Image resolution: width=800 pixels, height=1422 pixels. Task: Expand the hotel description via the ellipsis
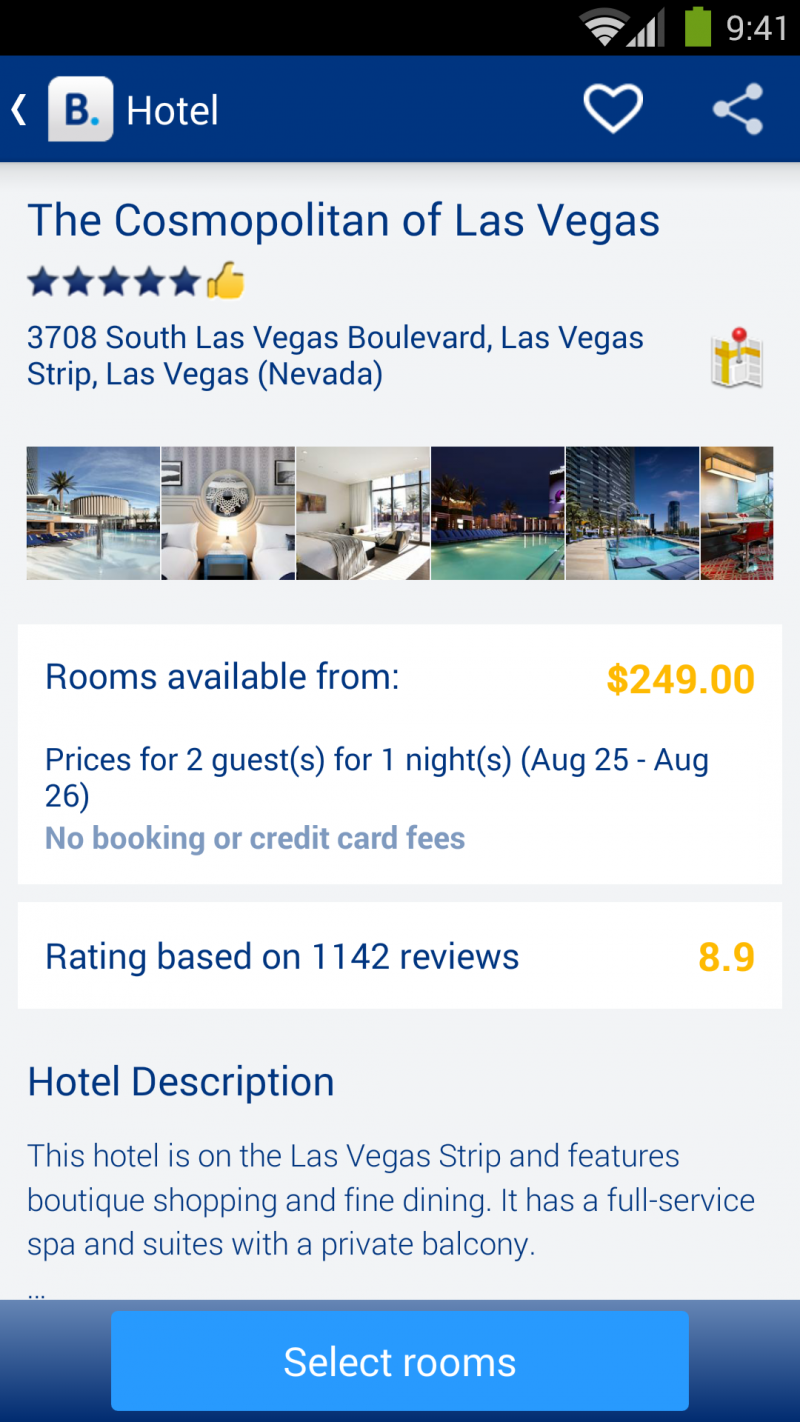[x=38, y=1290]
